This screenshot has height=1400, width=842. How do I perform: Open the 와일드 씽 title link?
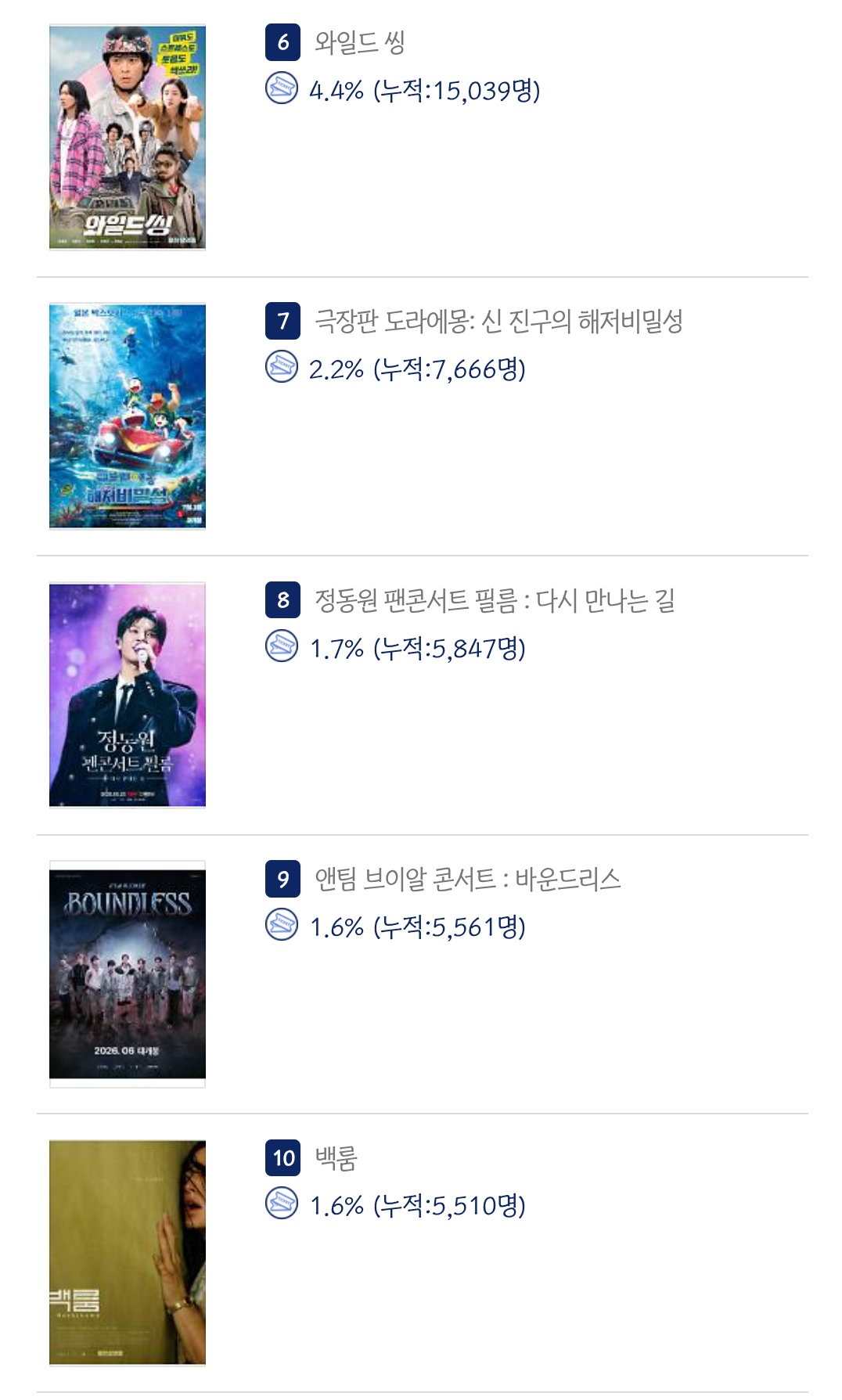tap(359, 42)
